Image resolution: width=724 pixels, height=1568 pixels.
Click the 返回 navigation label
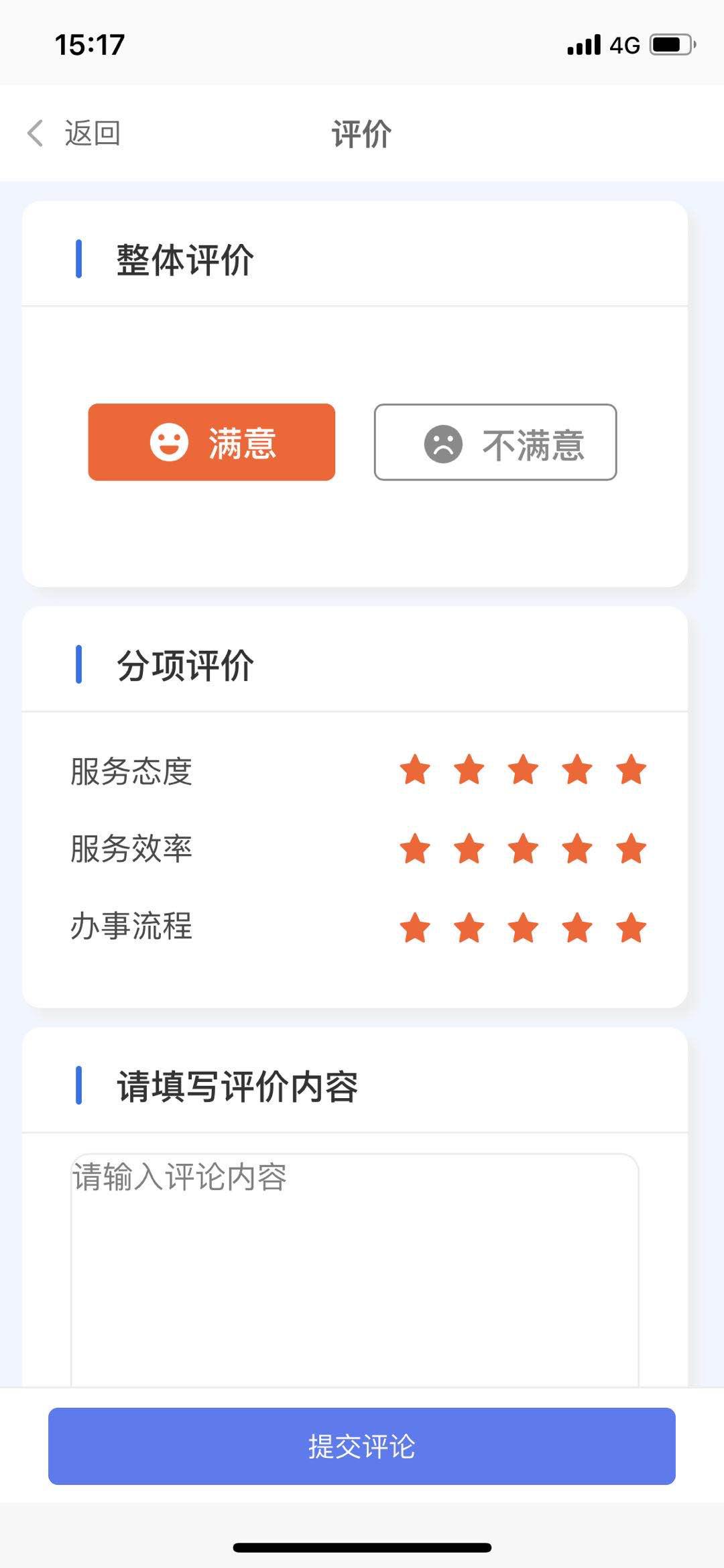(93, 133)
